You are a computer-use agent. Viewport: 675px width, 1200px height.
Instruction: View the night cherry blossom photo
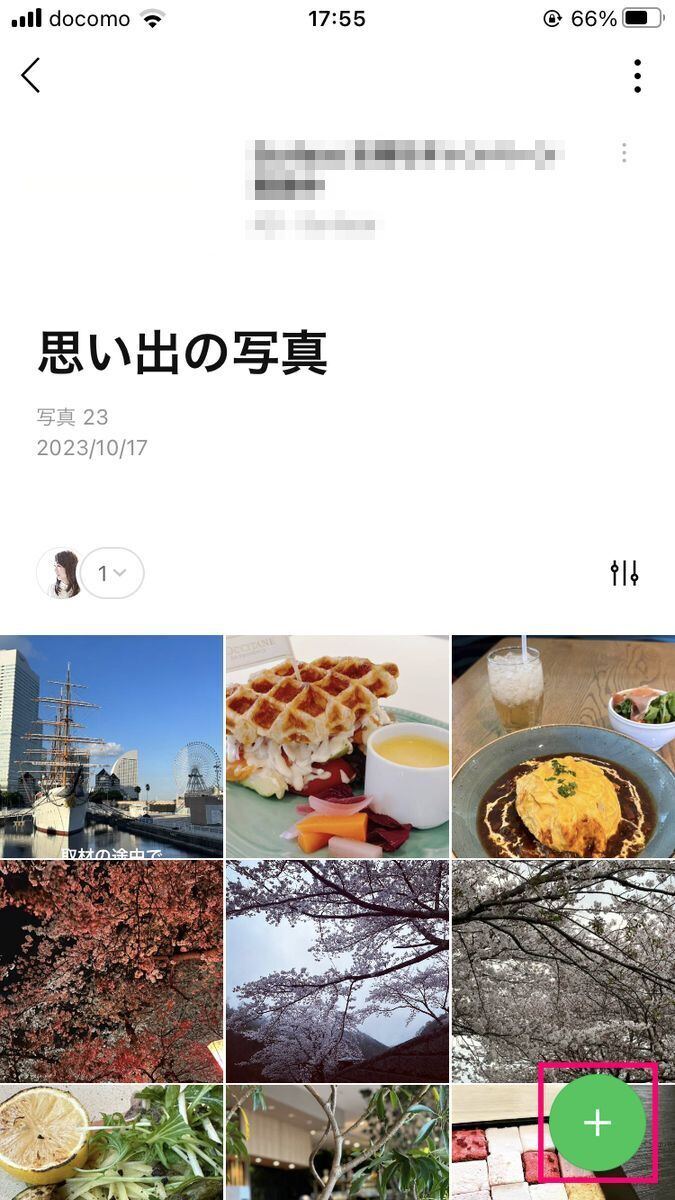[x=111, y=972]
